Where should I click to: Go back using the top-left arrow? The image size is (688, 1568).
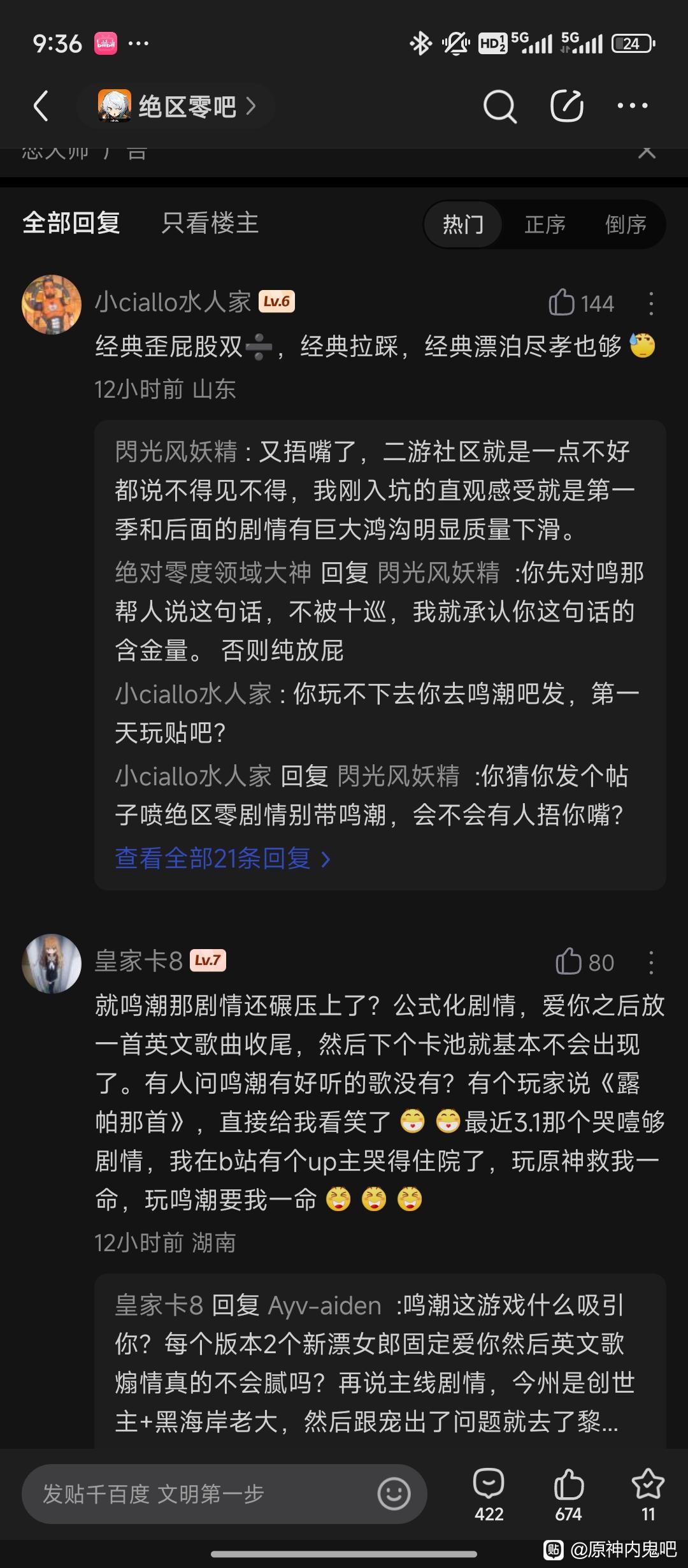point(41,106)
